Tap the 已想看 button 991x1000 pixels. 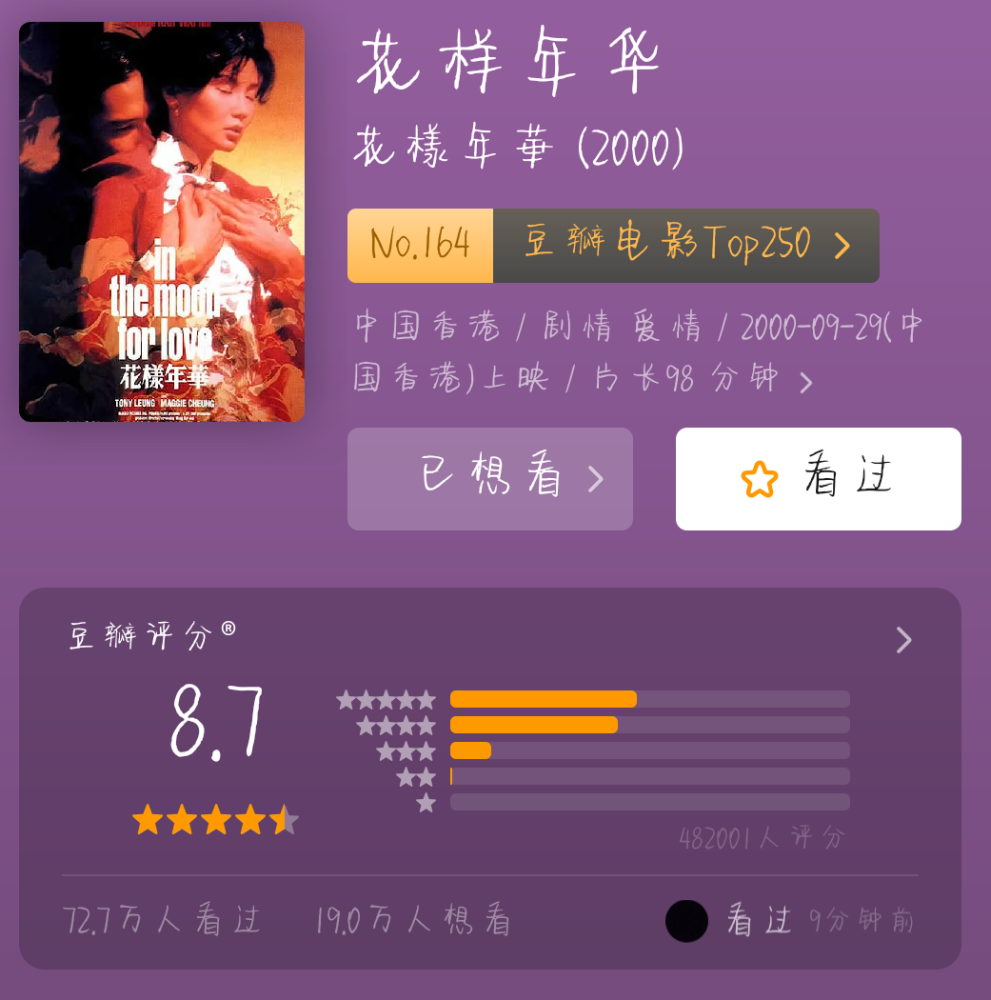(x=490, y=479)
